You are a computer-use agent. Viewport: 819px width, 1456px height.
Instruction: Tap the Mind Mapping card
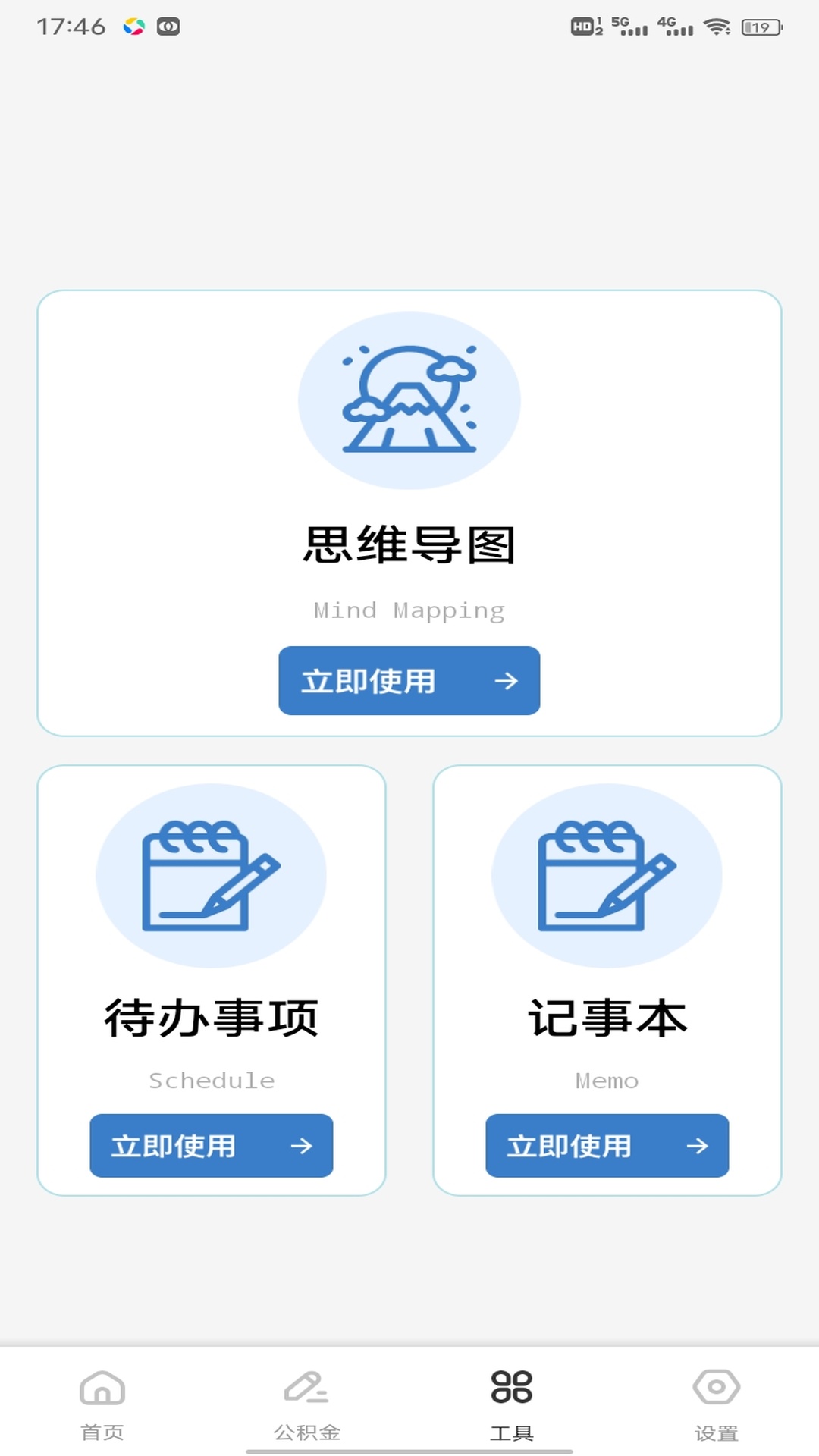click(x=409, y=512)
